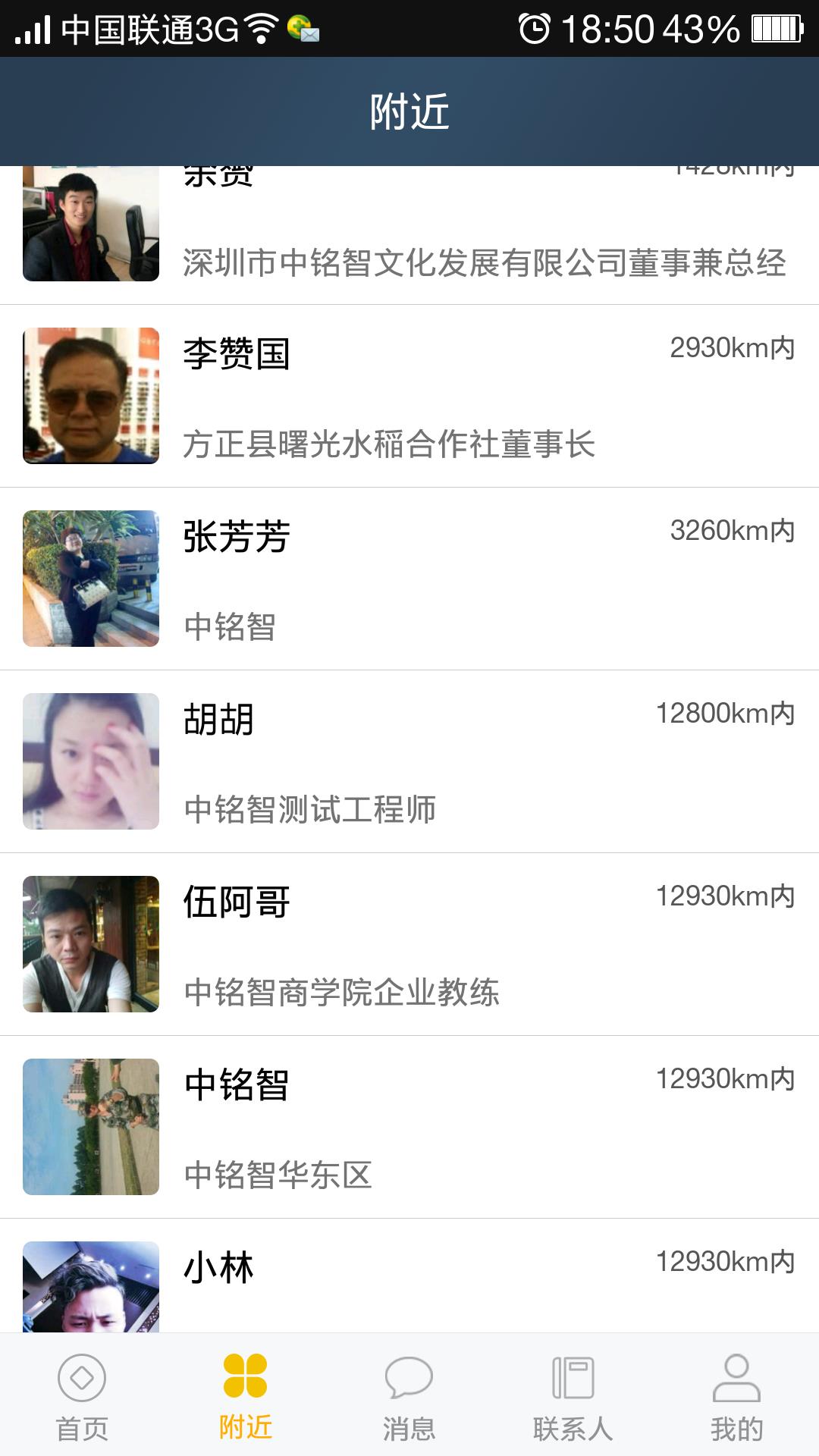The height and width of the screenshot is (1456, 819).
Task: Go to the 联系人 tab
Action: click(x=573, y=1397)
